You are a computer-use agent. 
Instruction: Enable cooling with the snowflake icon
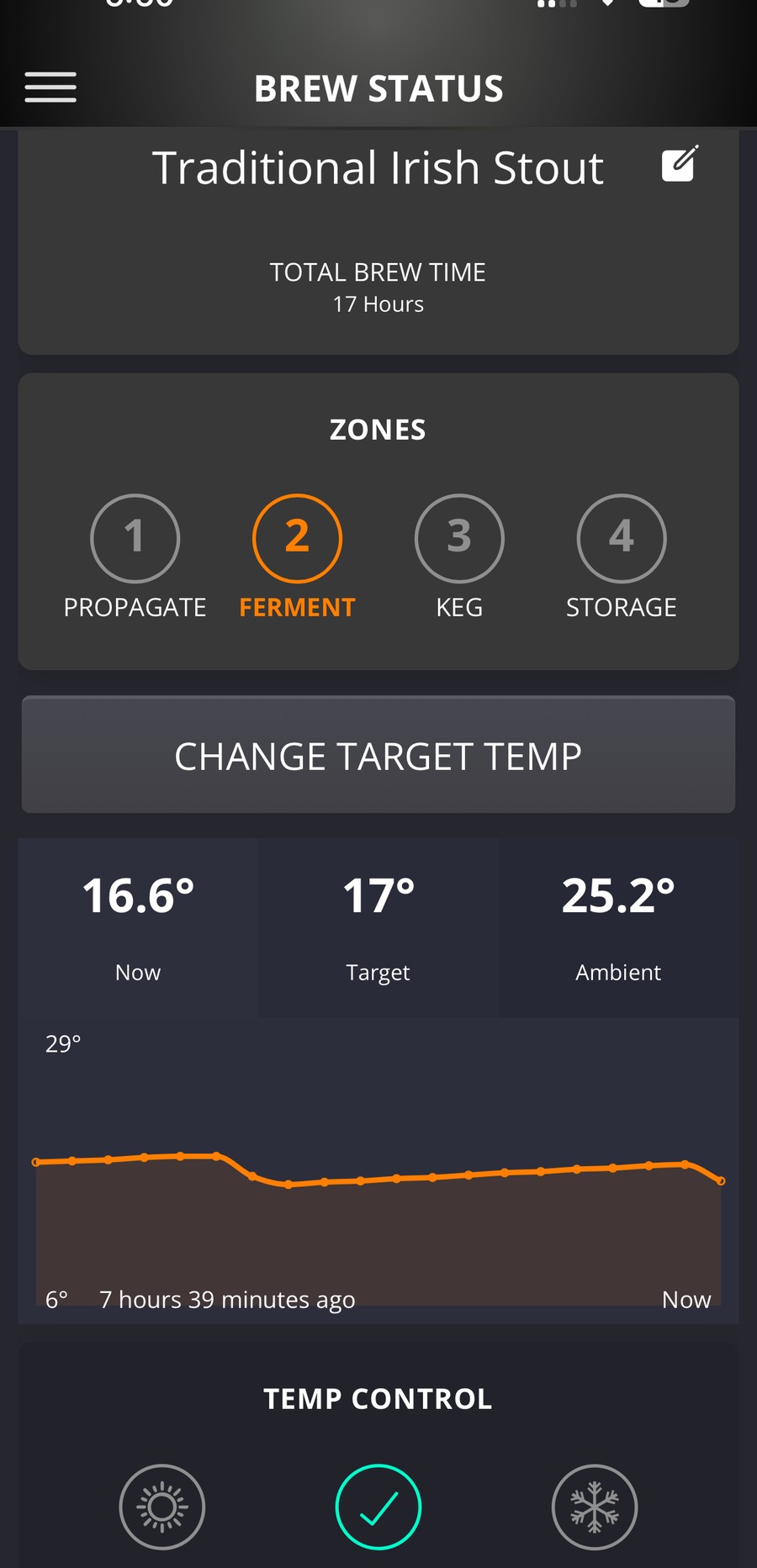click(x=595, y=1507)
